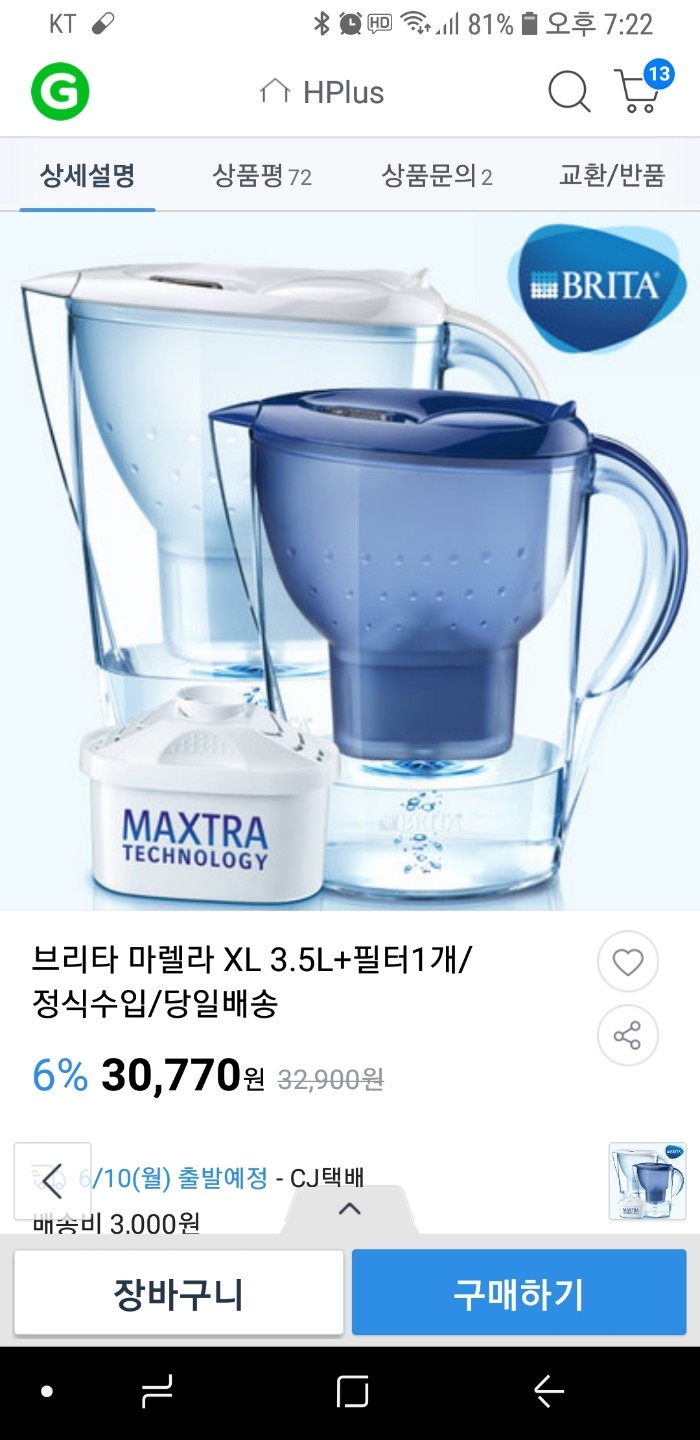Open the small Brita product thumbnail
Screen dimensions: 700x1440
(x=647, y=1181)
